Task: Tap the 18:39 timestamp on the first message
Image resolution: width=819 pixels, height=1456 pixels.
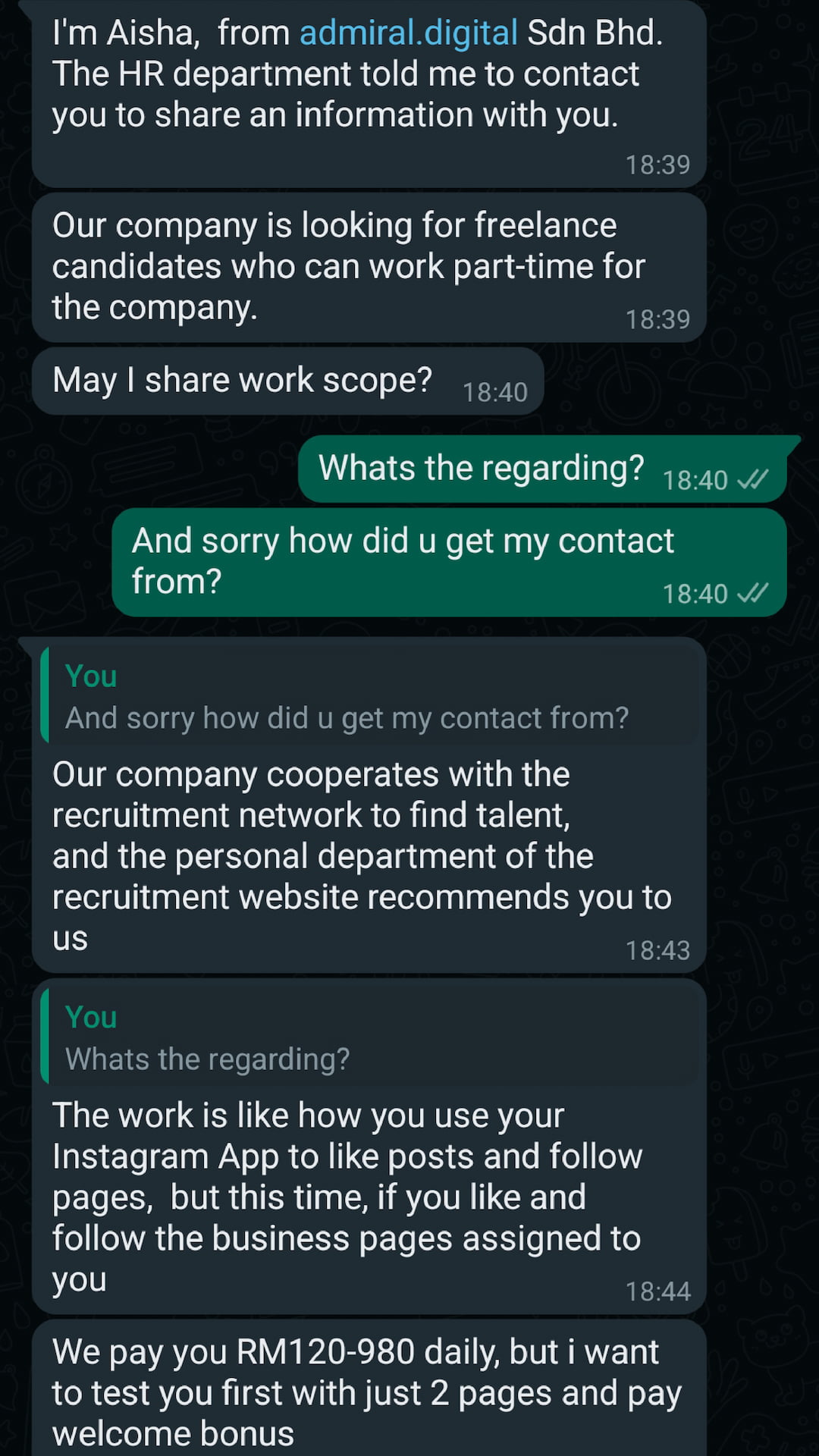Action: pyautogui.click(x=657, y=162)
